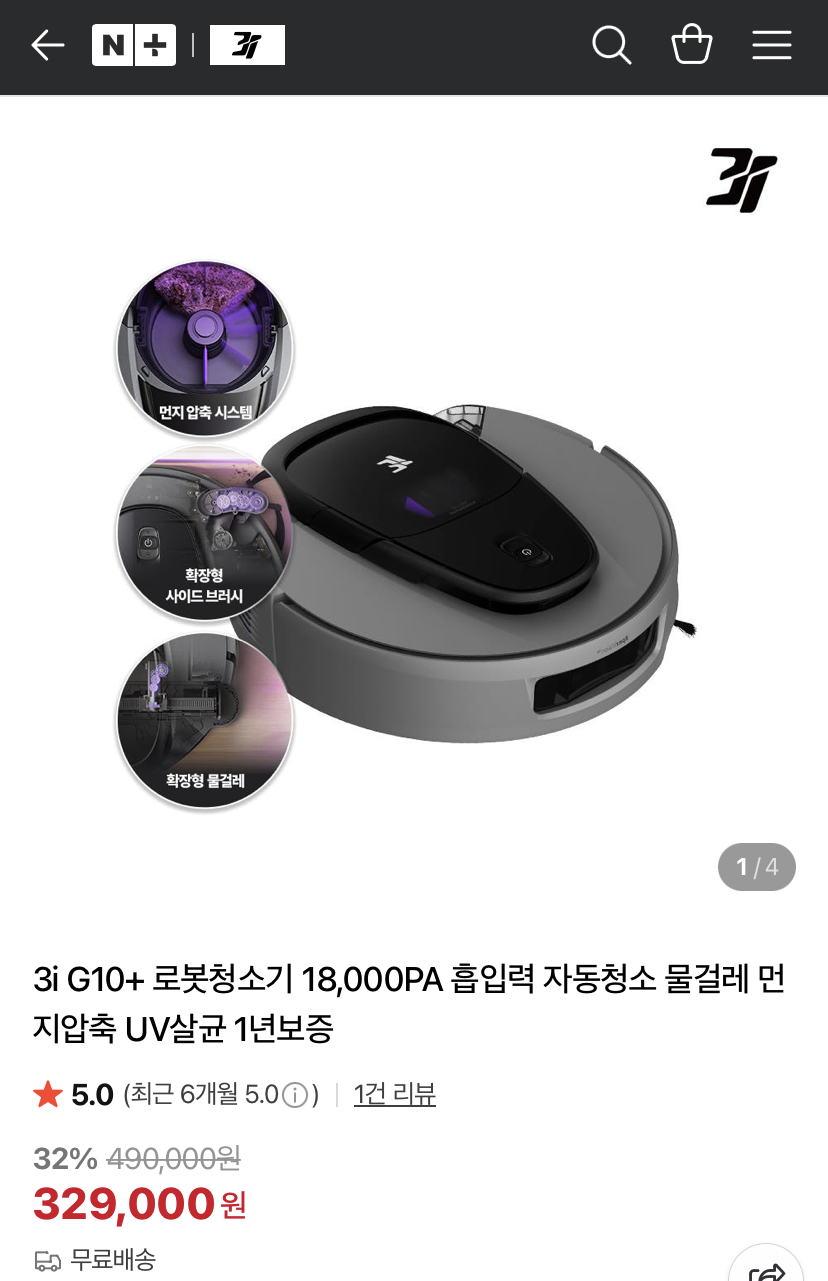Open the hamburger menu
This screenshot has height=1281, width=828.
(772, 45)
